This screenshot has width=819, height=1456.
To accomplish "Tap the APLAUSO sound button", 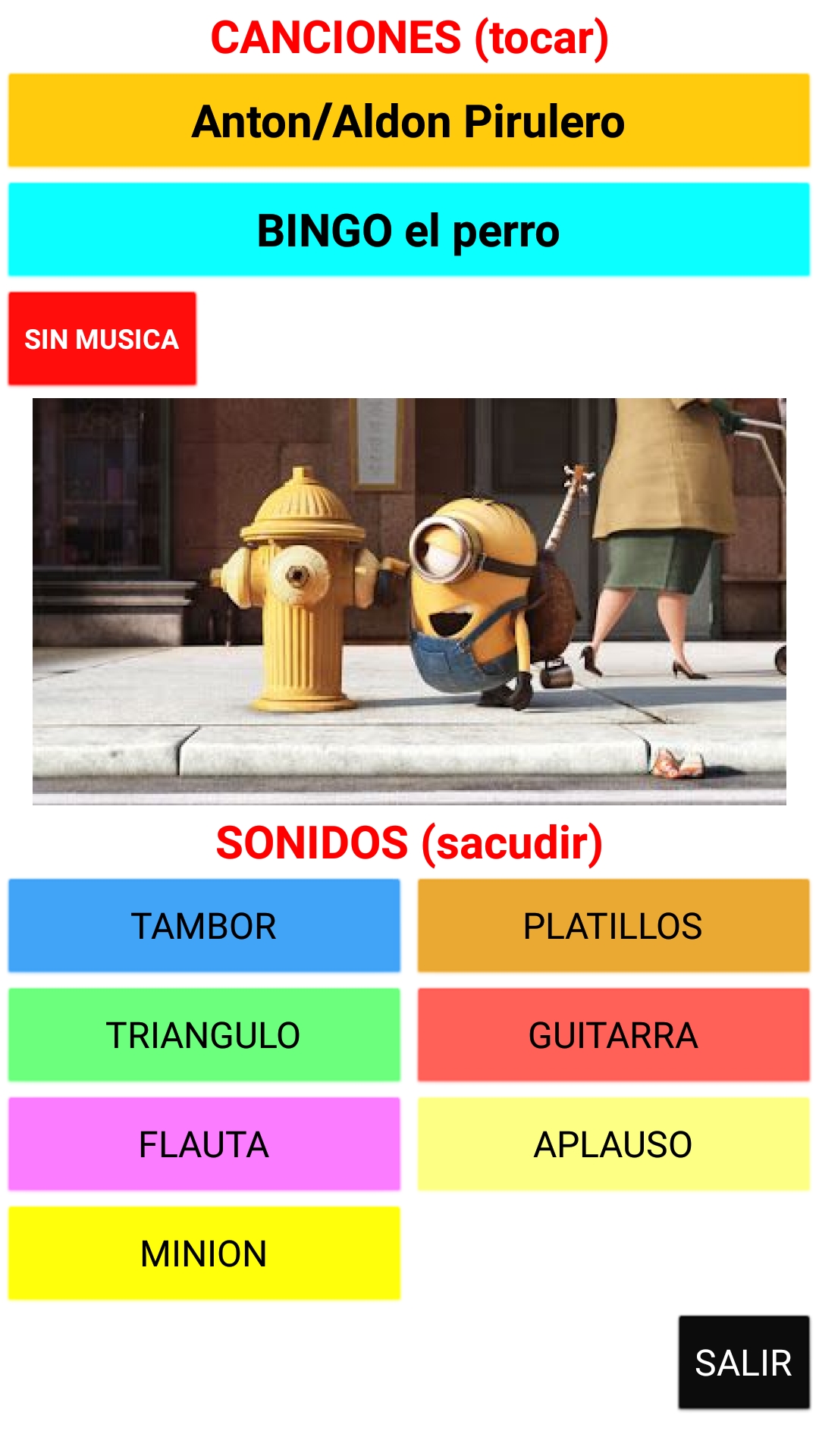I will [x=613, y=1144].
